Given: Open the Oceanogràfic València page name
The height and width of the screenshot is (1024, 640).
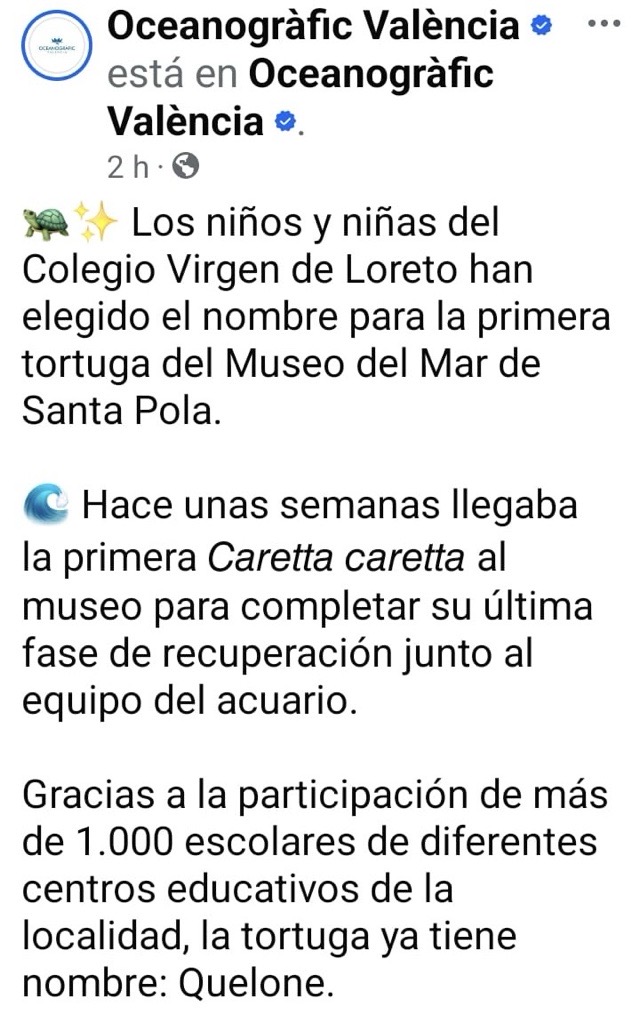Looking at the screenshot, I should [313, 25].
